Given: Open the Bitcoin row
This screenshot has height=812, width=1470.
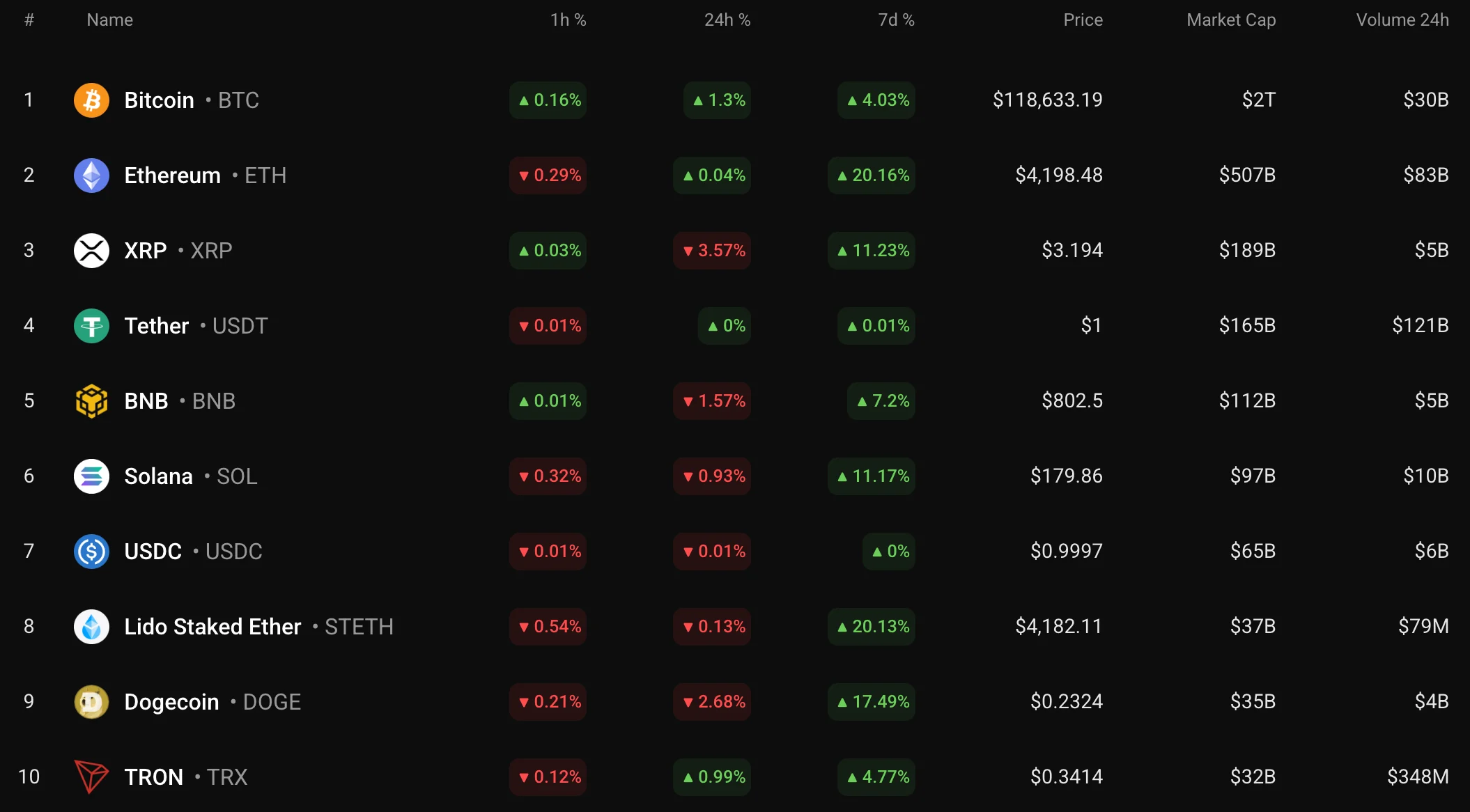Looking at the screenshot, I should 159,100.
